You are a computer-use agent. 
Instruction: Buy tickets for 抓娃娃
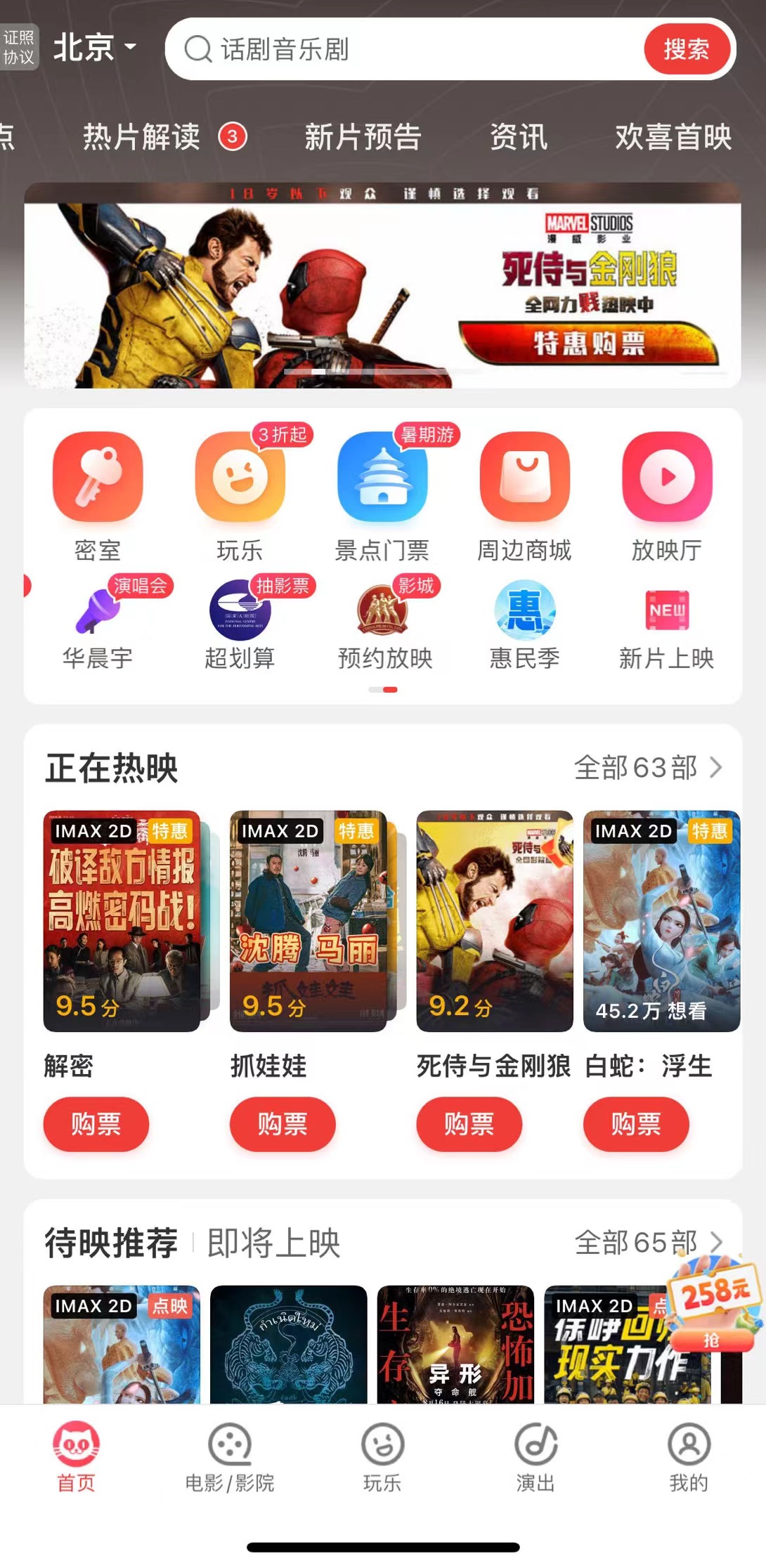(283, 1124)
